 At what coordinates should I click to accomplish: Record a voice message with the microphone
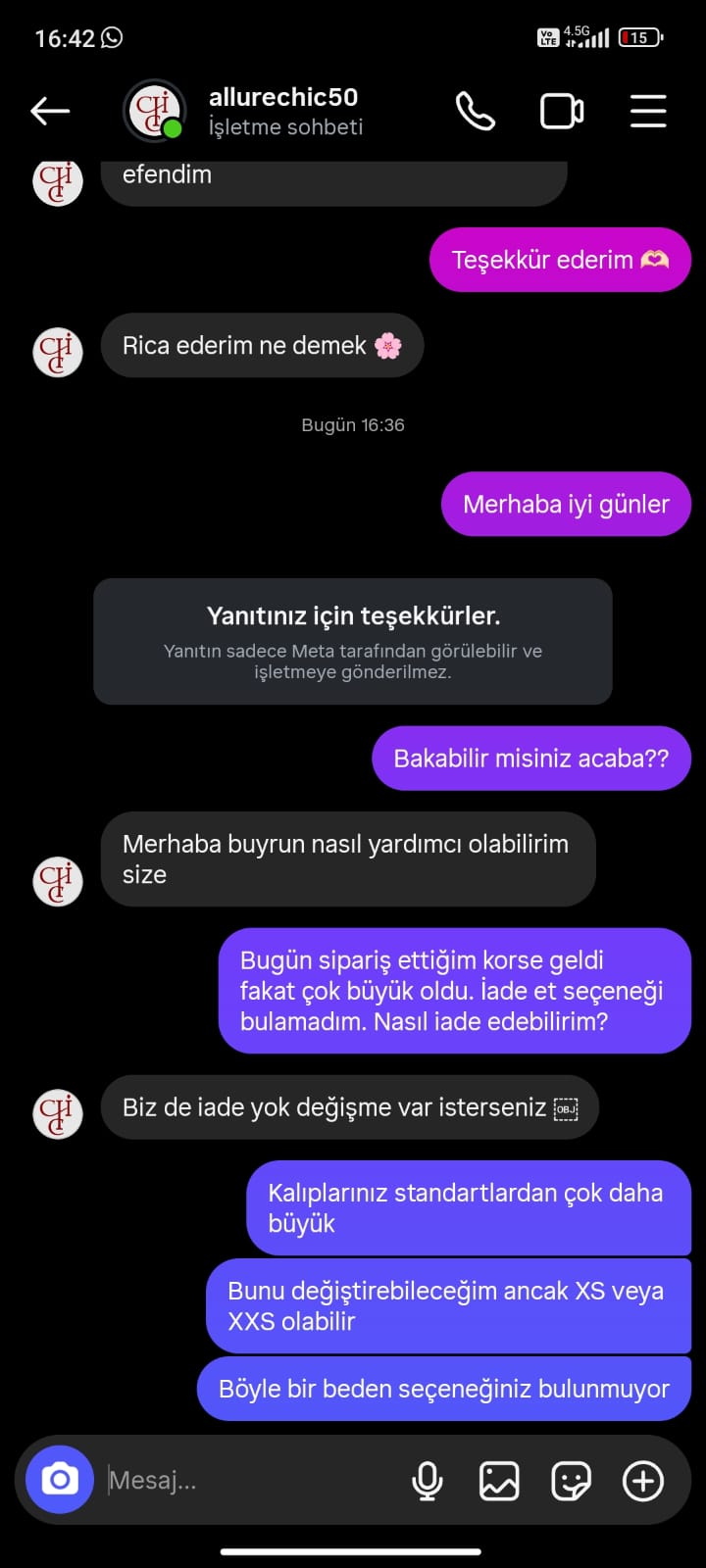click(x=428, y=1480)
